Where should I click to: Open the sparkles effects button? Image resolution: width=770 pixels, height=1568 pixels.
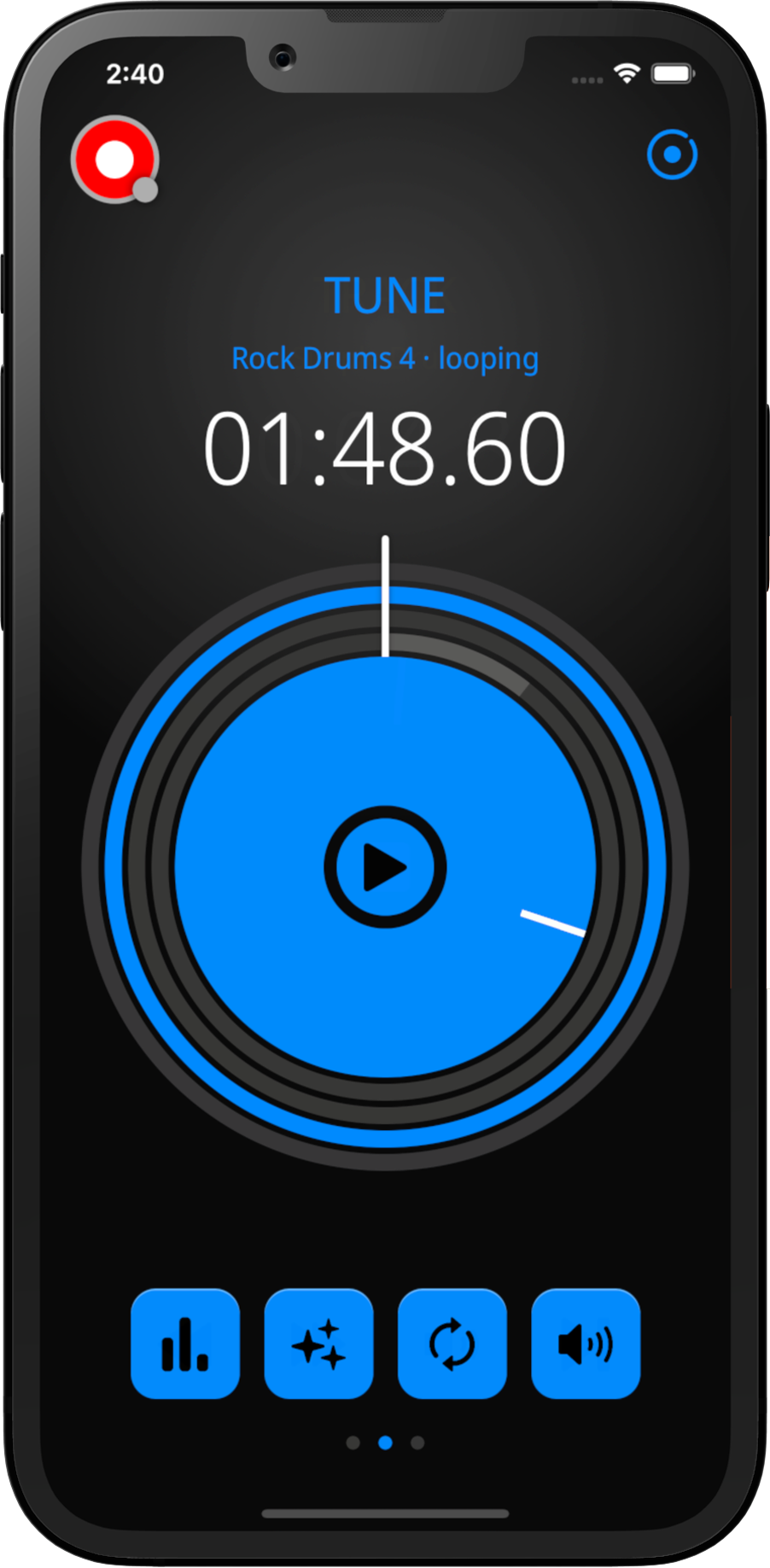(x=318, y=1343)
